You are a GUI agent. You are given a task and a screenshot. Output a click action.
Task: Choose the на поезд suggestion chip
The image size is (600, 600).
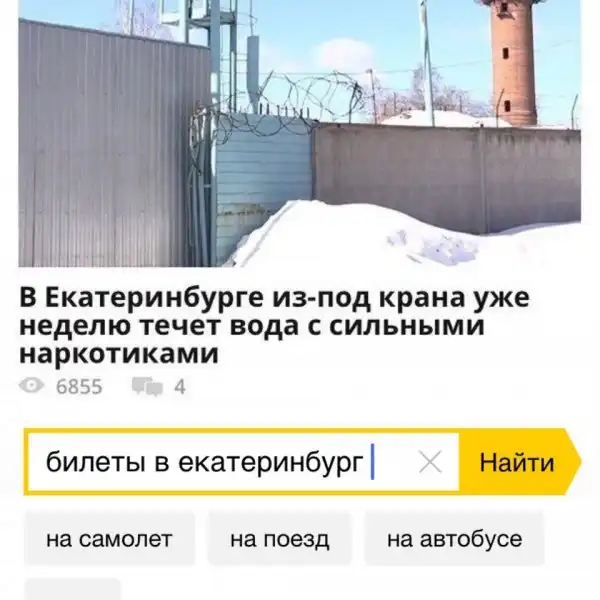279,539
